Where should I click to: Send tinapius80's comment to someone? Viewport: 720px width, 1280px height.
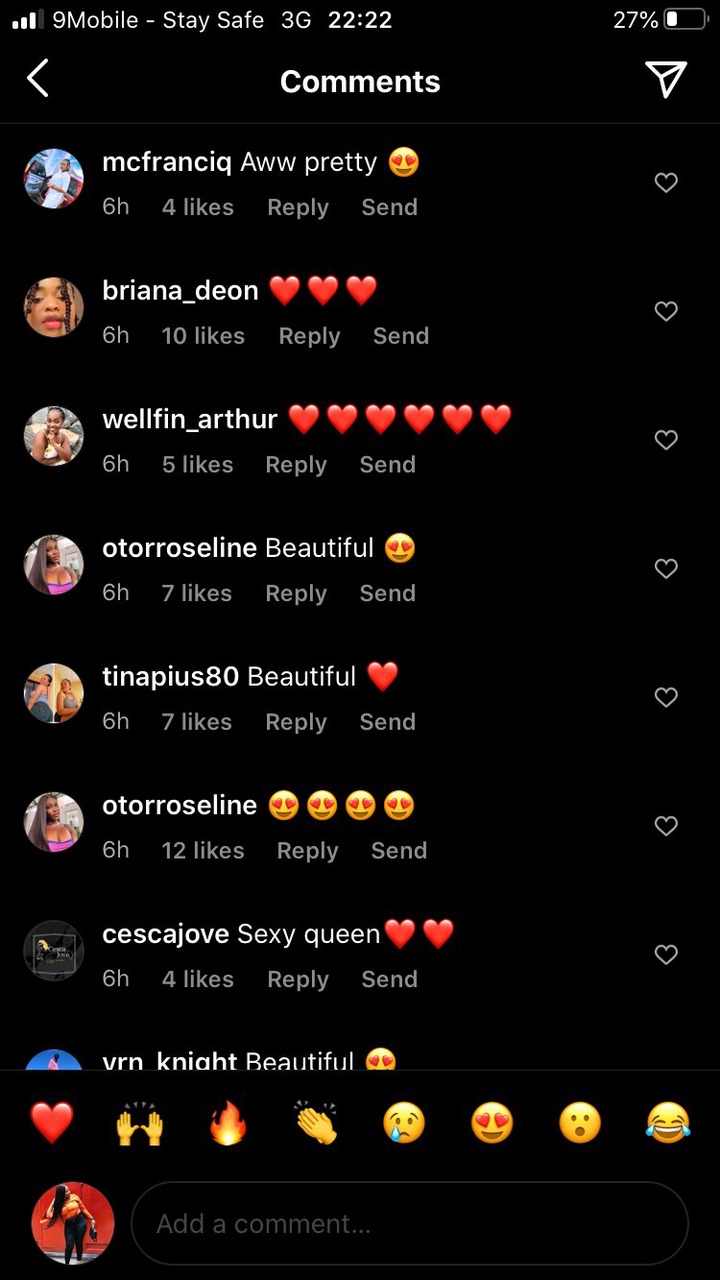387,722
